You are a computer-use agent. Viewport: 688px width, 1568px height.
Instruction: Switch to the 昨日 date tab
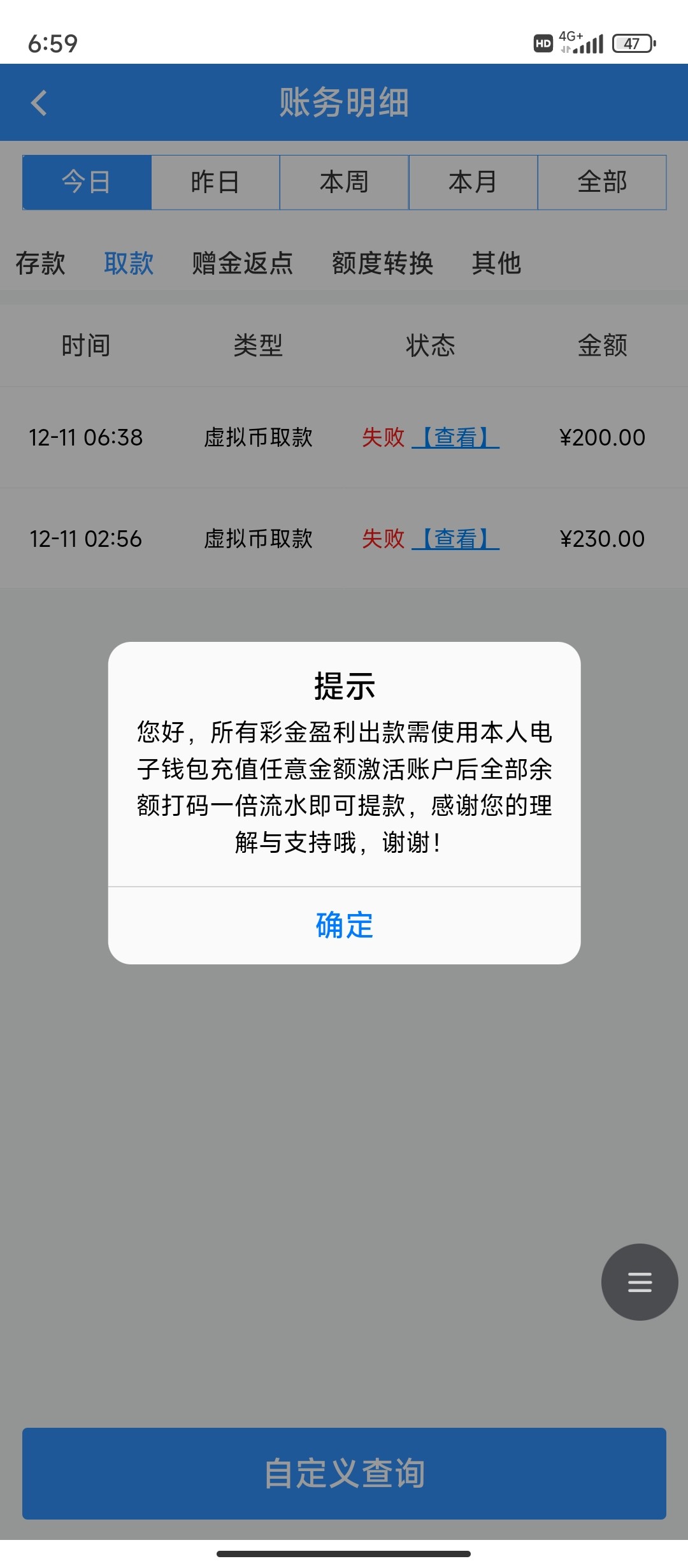click(215, 182)
